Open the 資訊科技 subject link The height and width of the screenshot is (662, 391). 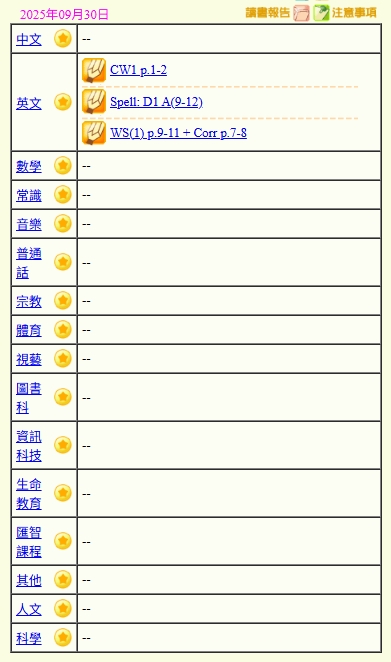pos(29,445)
